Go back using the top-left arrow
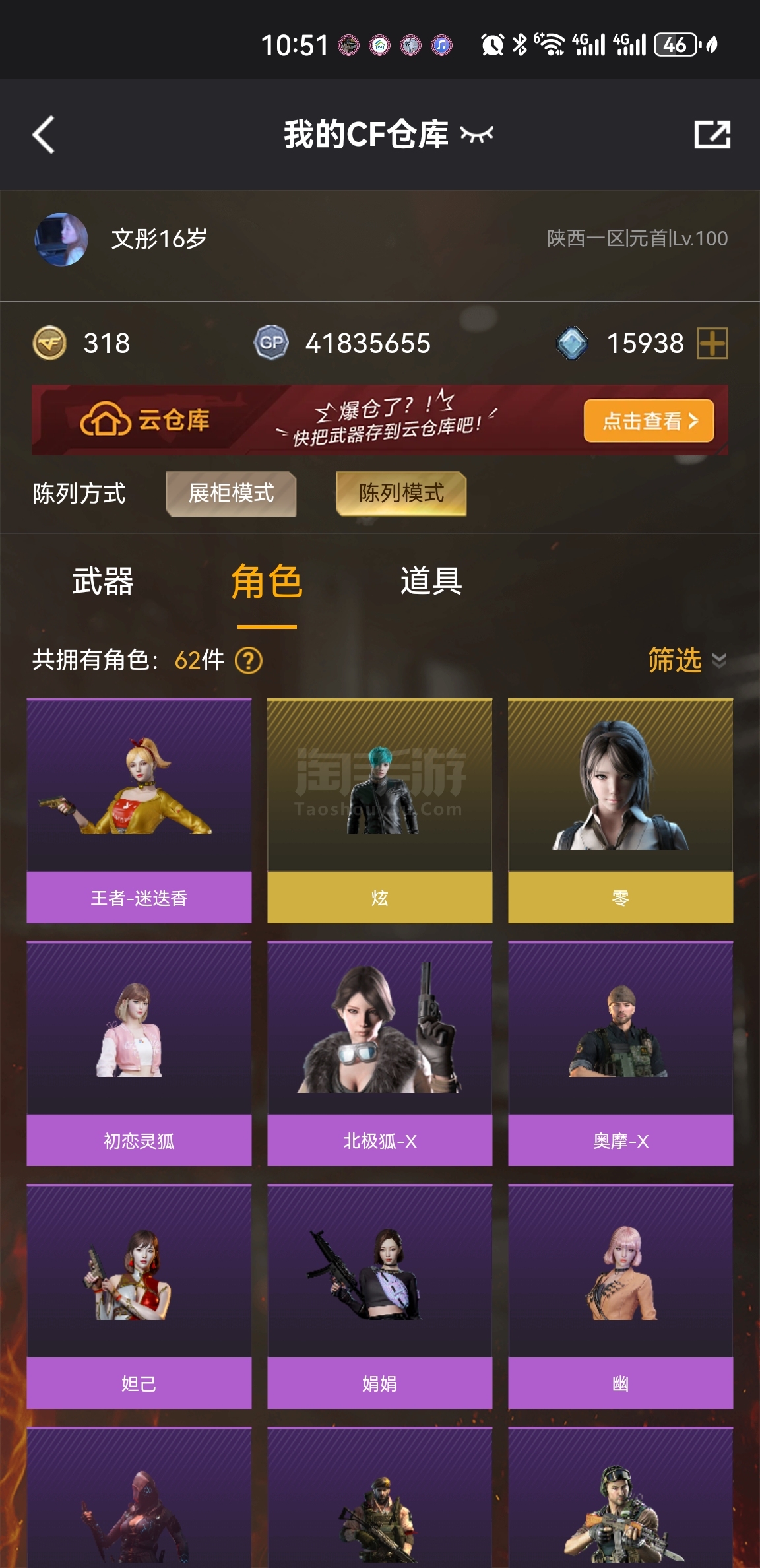The width and height of the screenshot is (760, 1568). [x=44, y=135]
